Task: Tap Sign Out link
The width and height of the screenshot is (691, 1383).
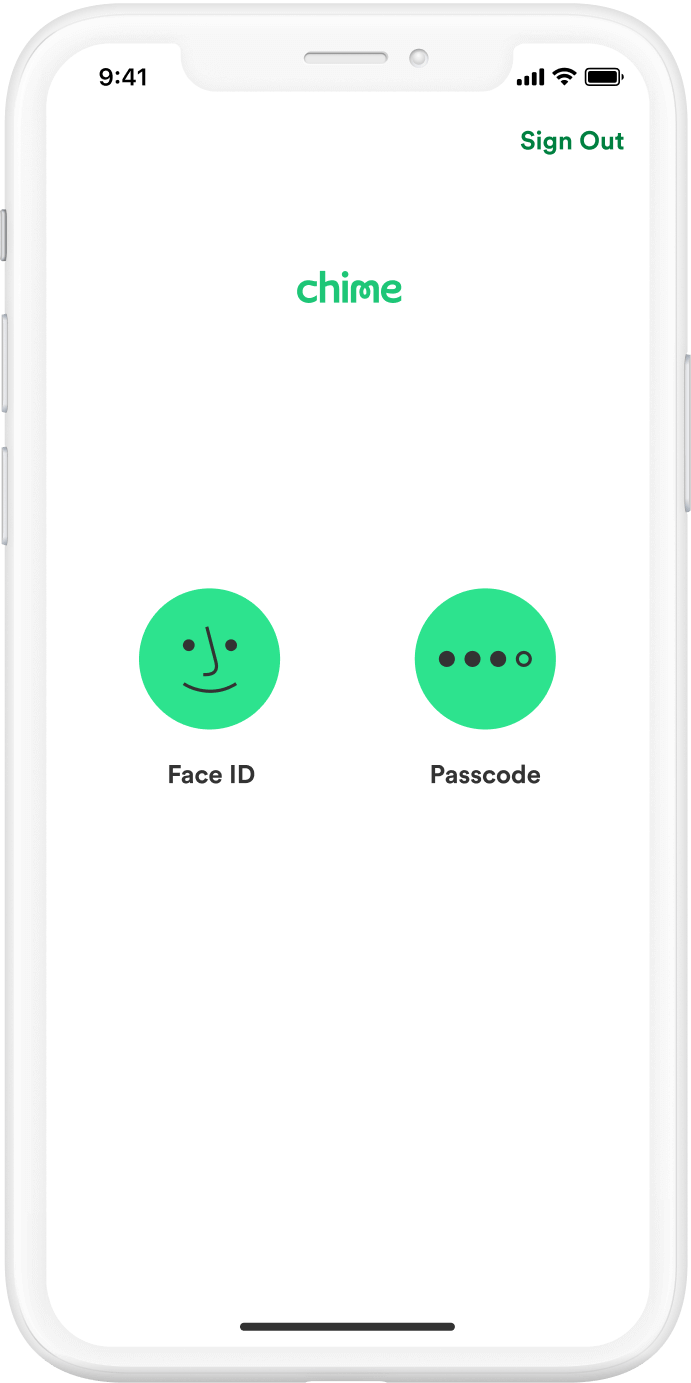Action: tap(571, 141)
